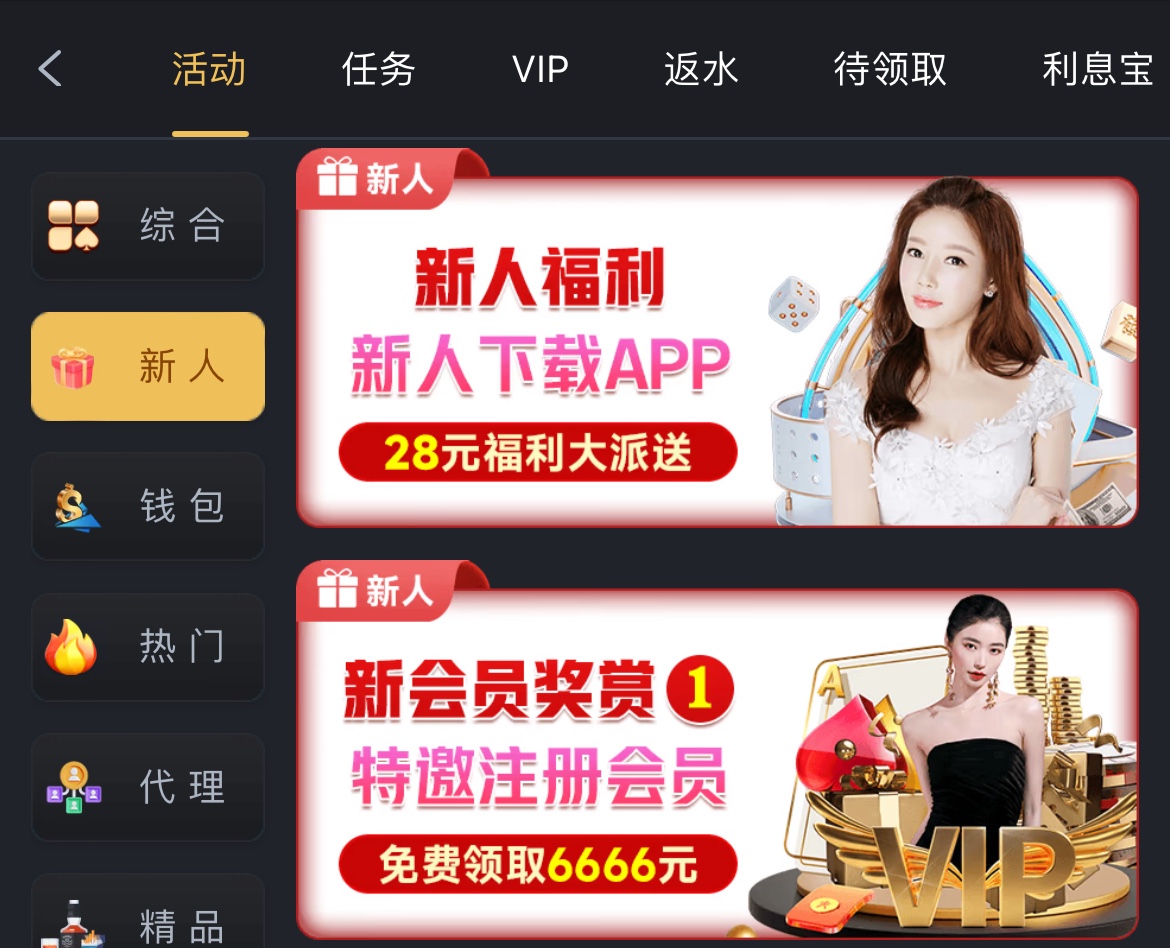This screenshot has height=948, width=1170.
Task: Select the 活动 tab
Action: point(209,69)
